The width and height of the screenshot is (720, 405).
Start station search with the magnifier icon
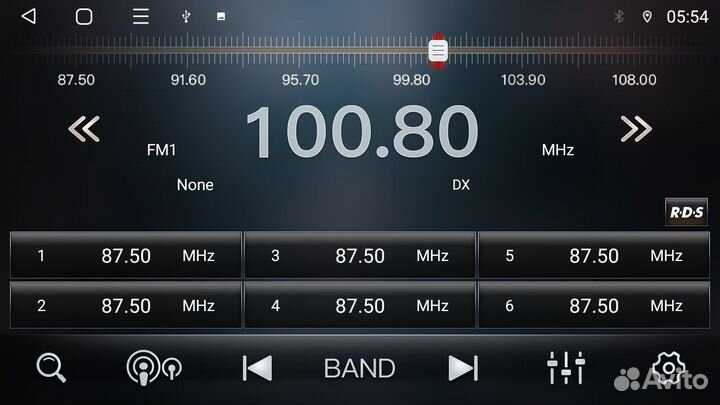coord(51,368)
